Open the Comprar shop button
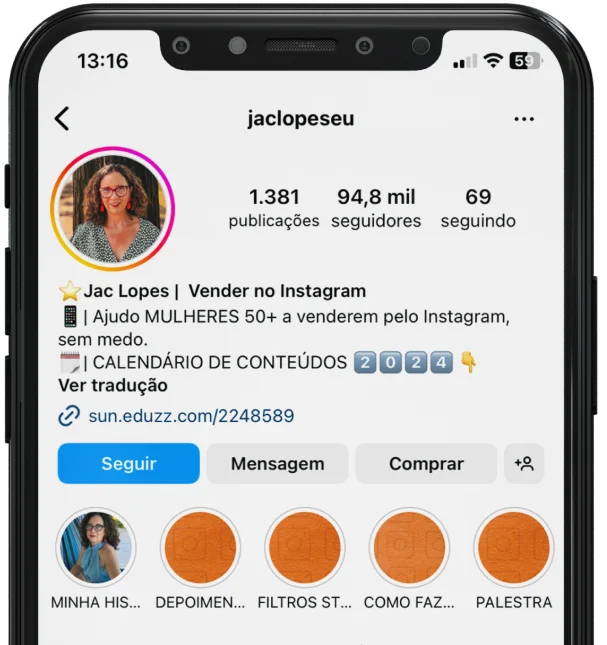 (x=426, y=464)
